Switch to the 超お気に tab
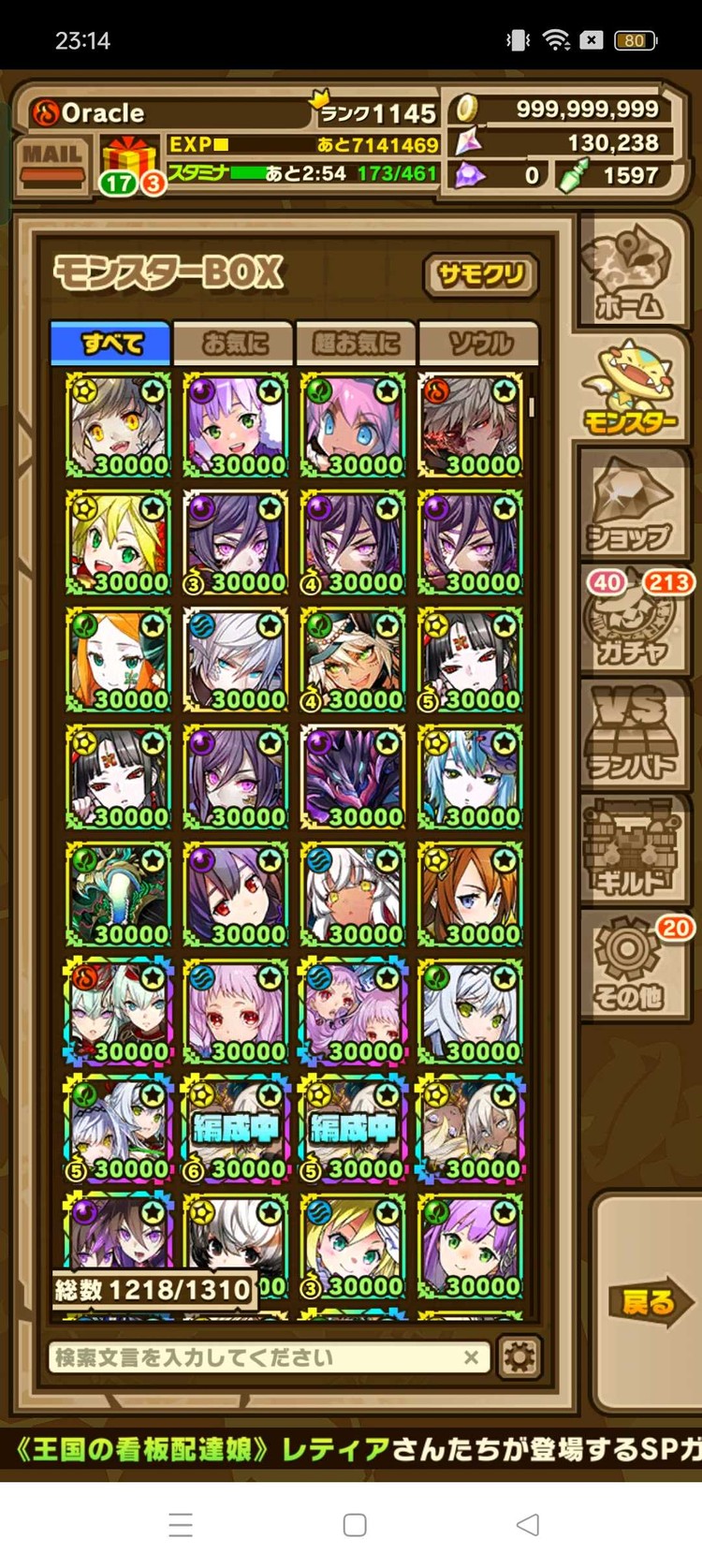 356,344
